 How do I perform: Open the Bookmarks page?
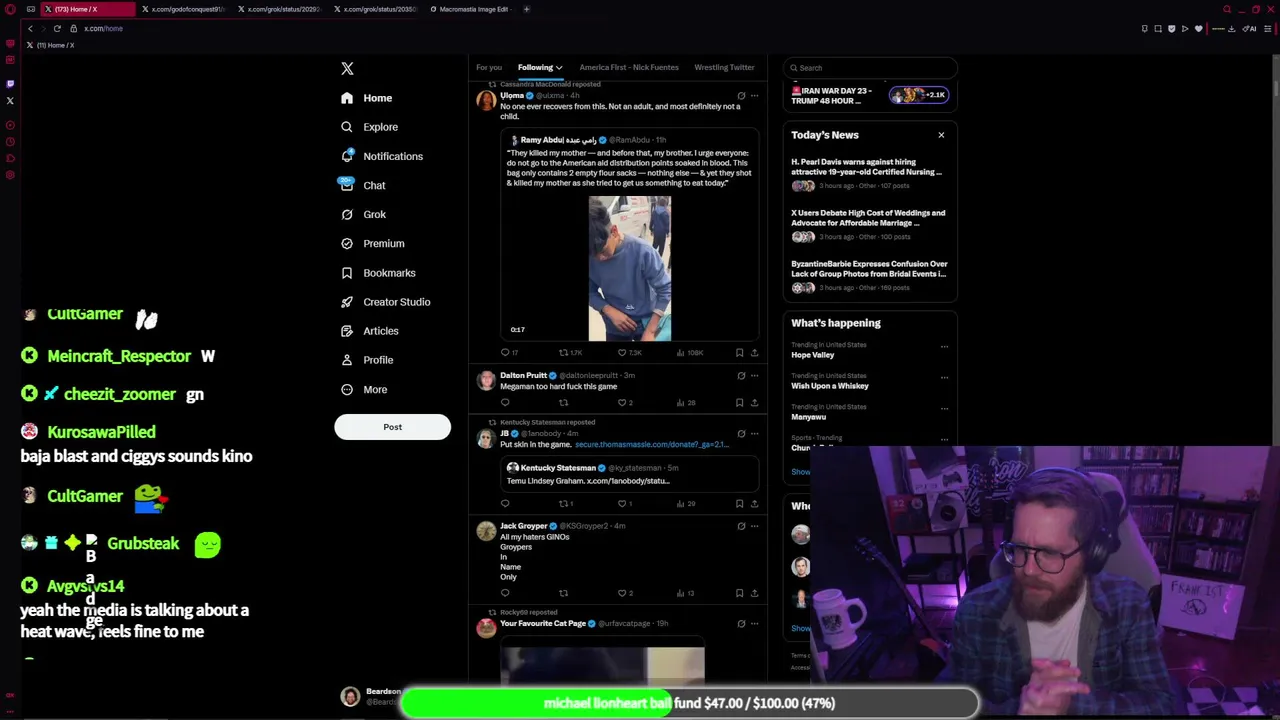388,273
